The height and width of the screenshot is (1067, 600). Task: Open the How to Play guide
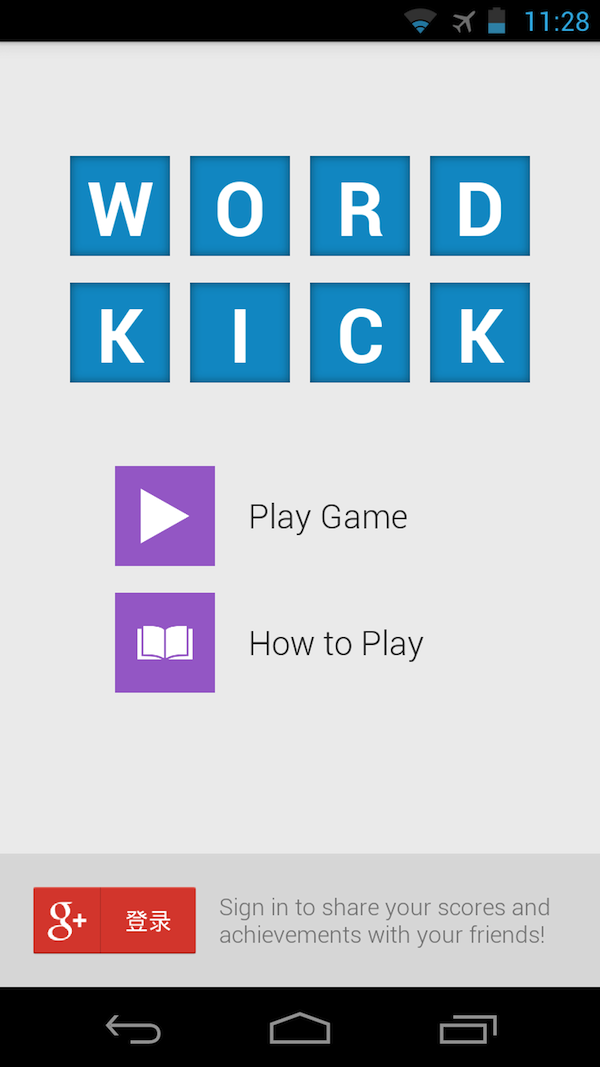pyautogui.click(x=165, y=643)
